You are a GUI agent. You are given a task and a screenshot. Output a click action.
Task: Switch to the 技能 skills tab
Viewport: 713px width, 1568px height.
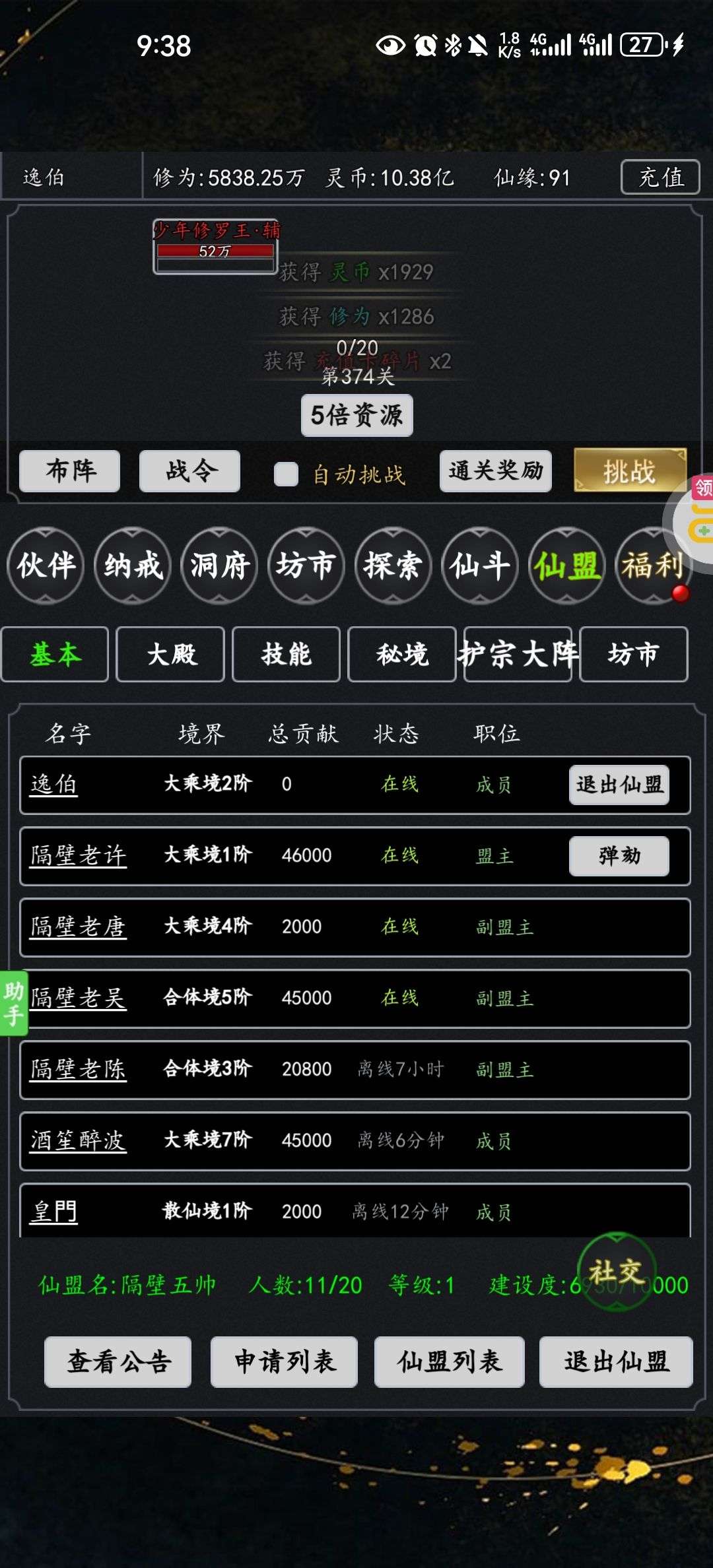click(286, 655)
